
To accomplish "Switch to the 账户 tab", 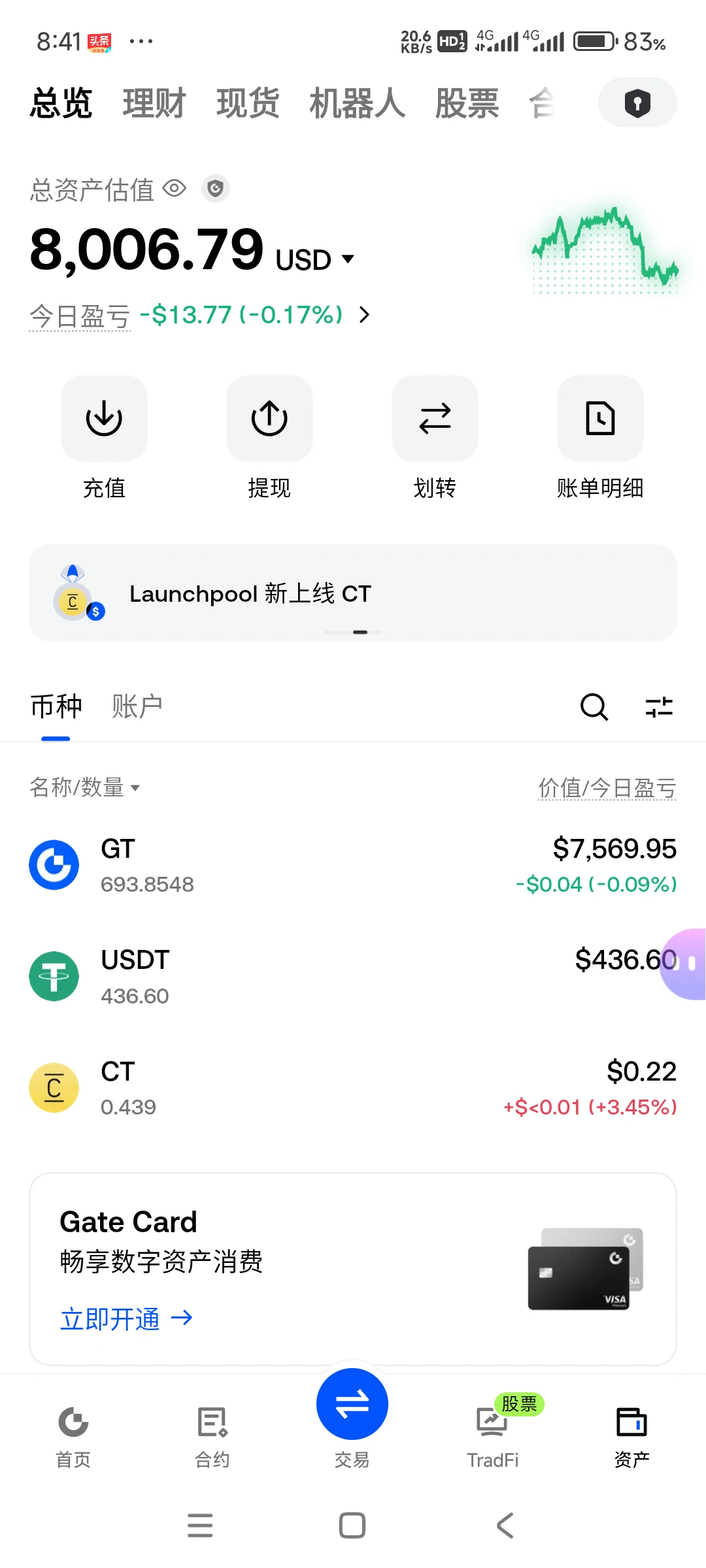I will coord(137,706).
